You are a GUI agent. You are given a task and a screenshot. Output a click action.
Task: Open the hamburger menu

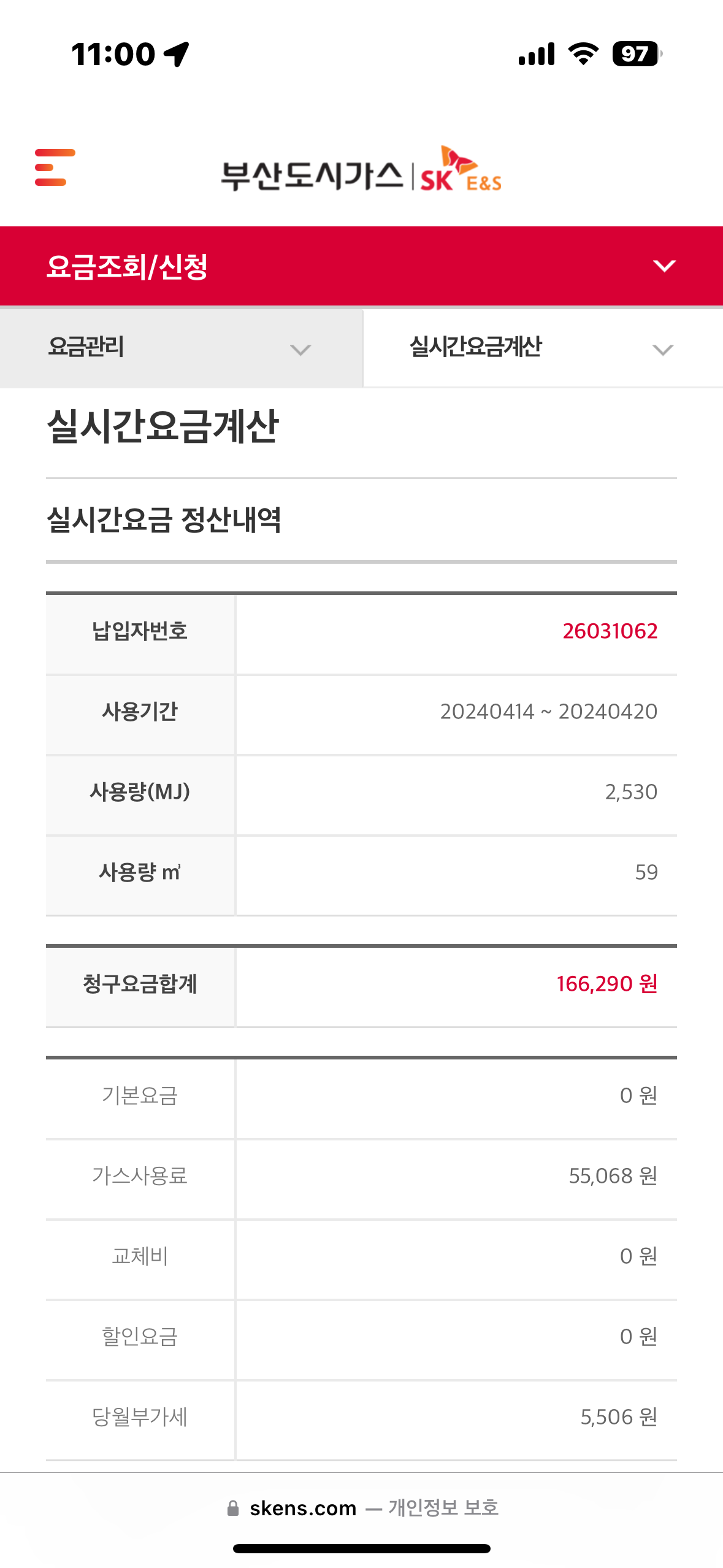(x=55, y=167)
